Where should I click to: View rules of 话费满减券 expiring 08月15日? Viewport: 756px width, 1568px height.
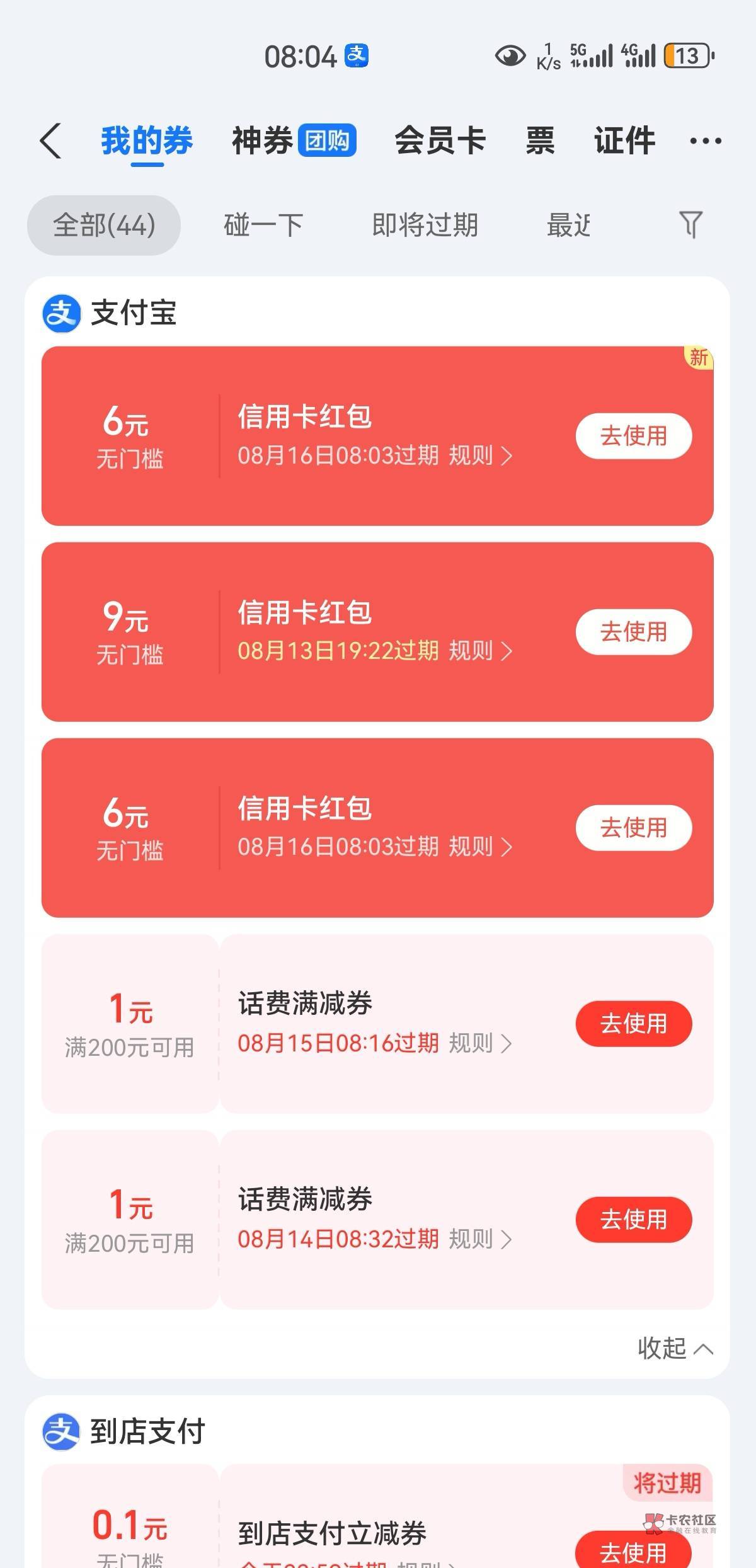(480, 1043)
